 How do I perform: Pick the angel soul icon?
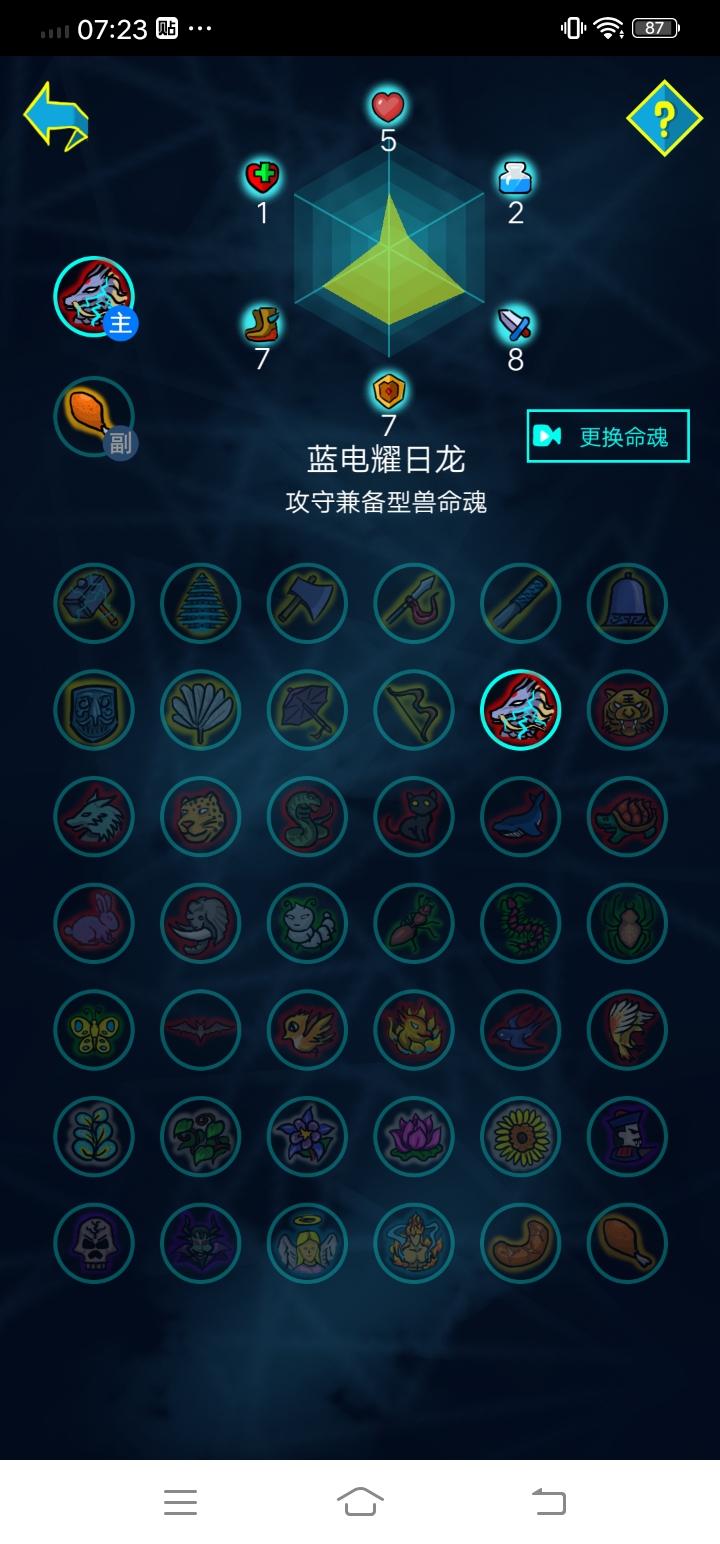tap(307, 1243)
